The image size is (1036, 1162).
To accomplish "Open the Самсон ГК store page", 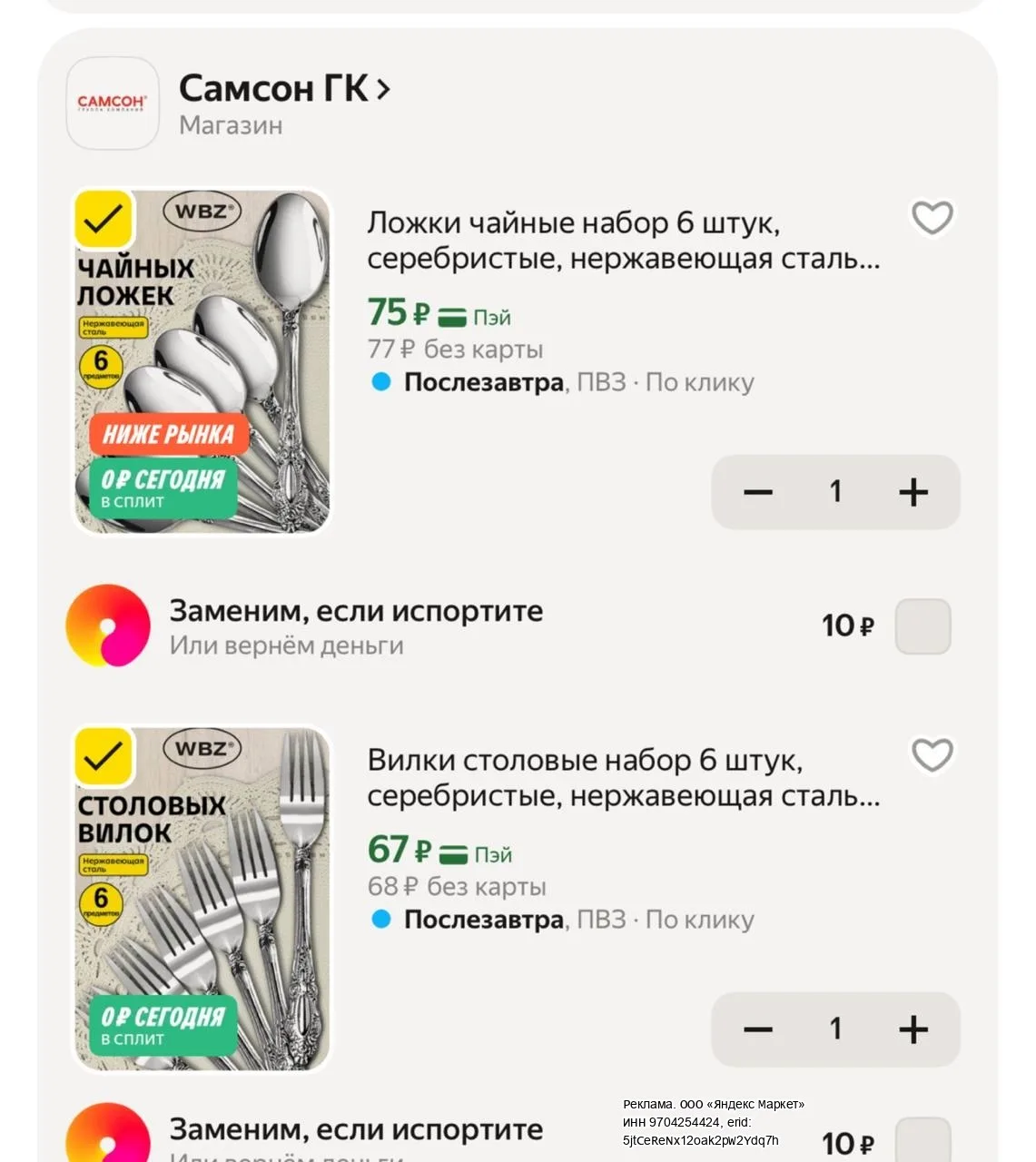I will tap(284, 89).
